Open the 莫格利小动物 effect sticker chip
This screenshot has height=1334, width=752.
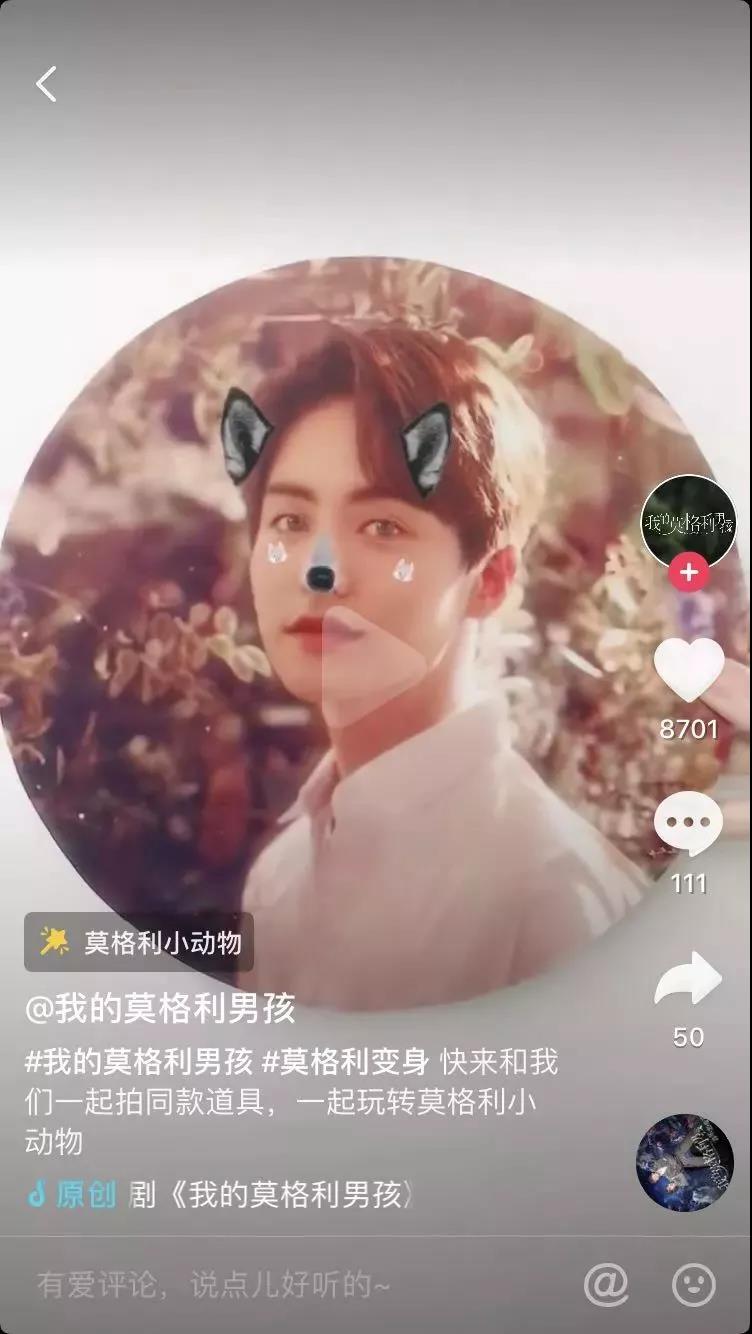coord(139,942)
